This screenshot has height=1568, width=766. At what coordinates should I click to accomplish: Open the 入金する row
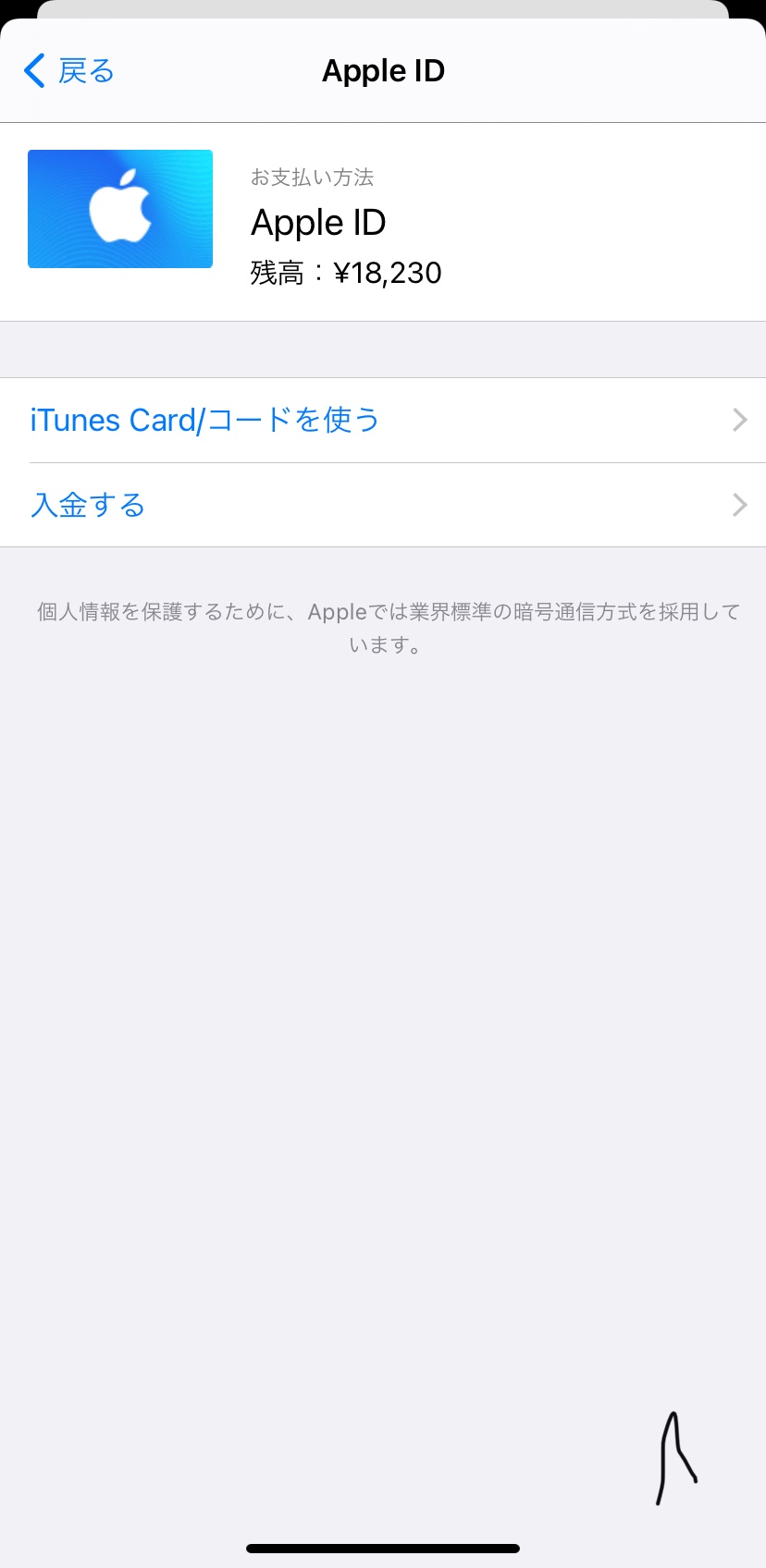(383, 506)
